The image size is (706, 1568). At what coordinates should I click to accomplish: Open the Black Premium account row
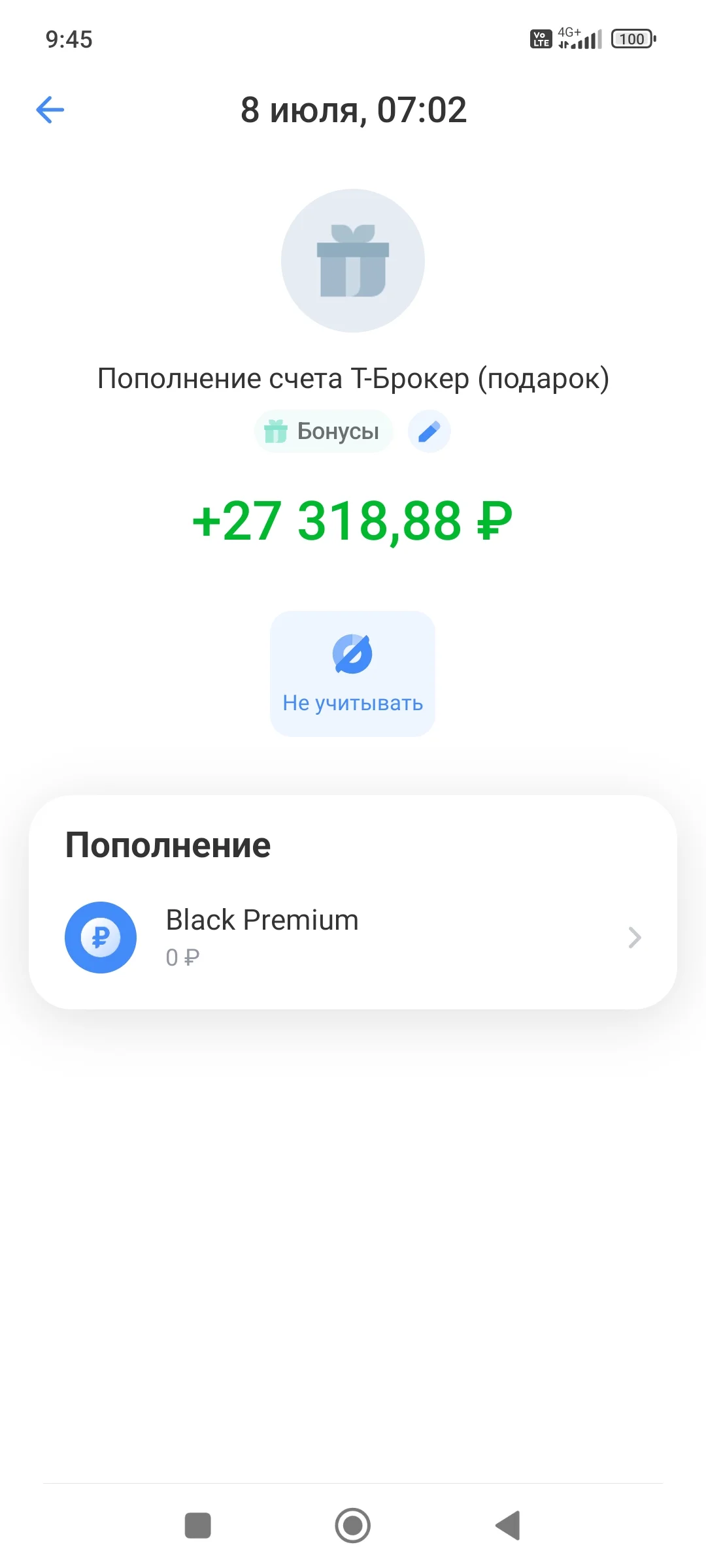[353, 938]
